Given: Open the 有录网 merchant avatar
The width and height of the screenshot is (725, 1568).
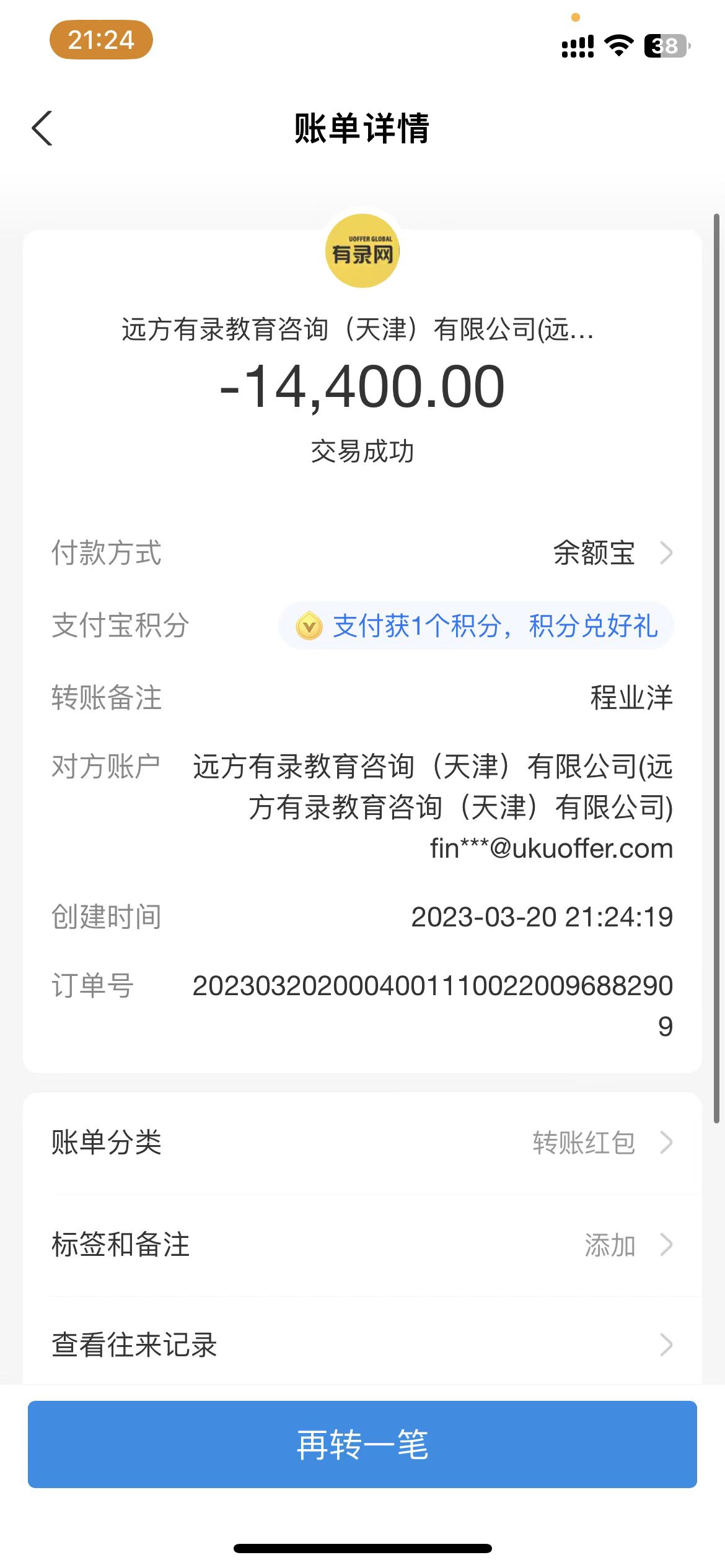Looking at the screenshot, I should tap(362, 251).
